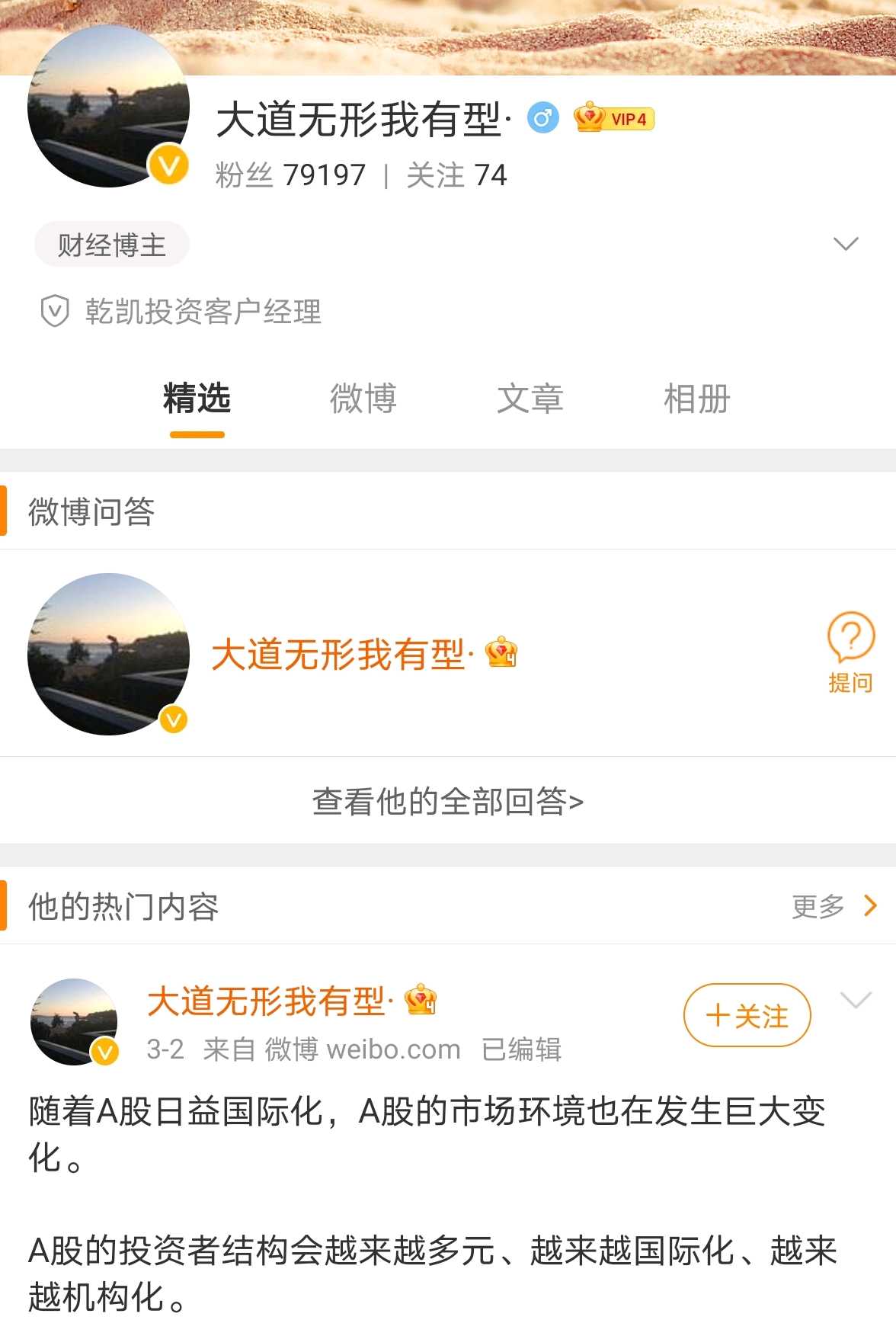Expand the profile info chevron near 财经博主

[846, 244]
